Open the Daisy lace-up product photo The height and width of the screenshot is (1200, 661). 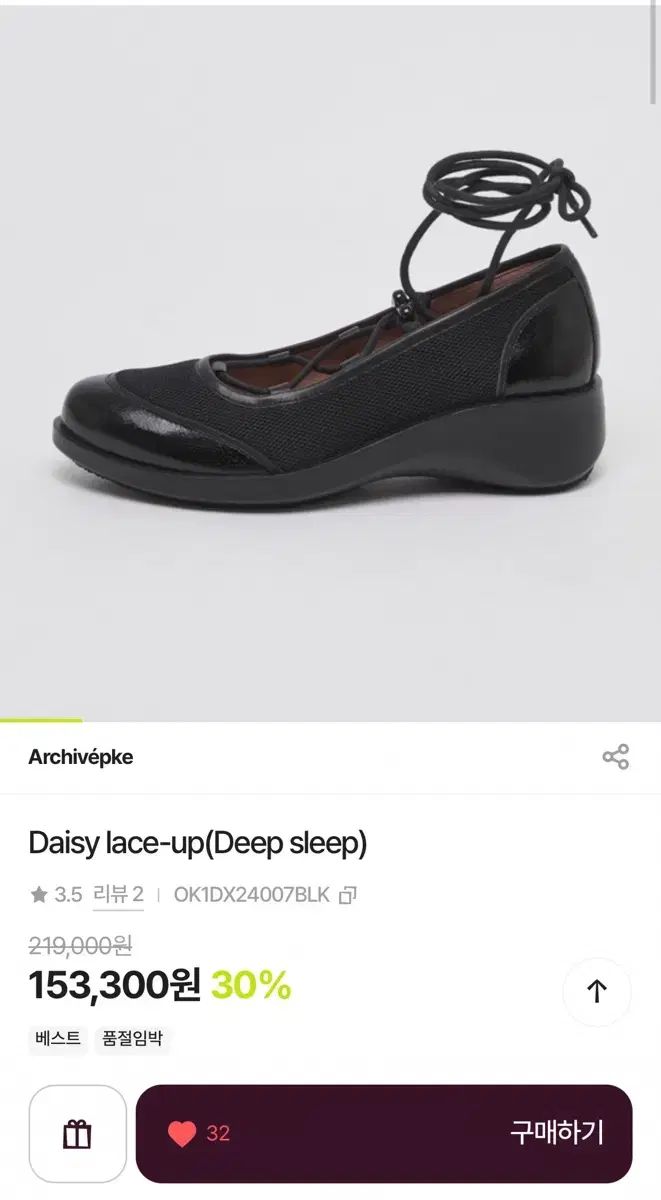tap(330, 360)
